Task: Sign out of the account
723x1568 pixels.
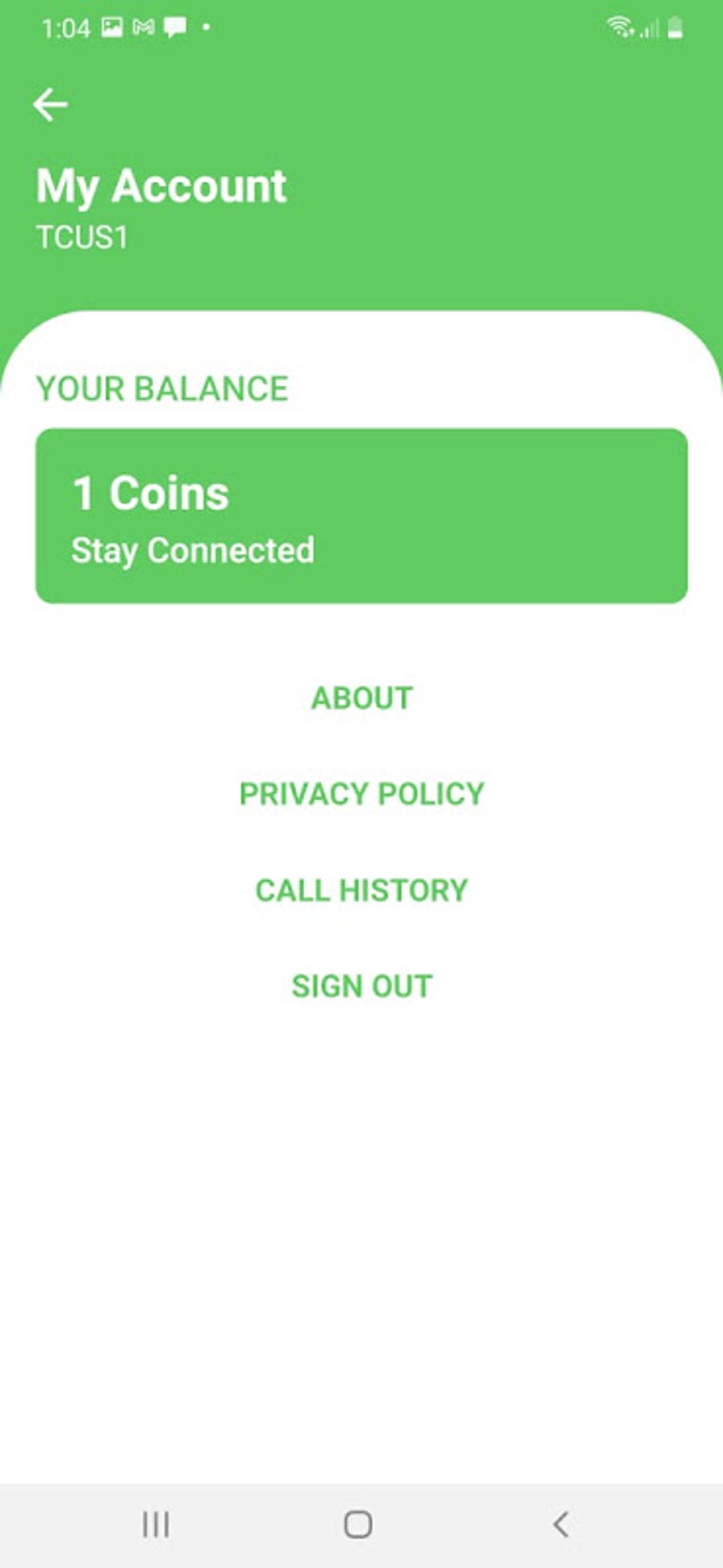Action: [361, 986]
